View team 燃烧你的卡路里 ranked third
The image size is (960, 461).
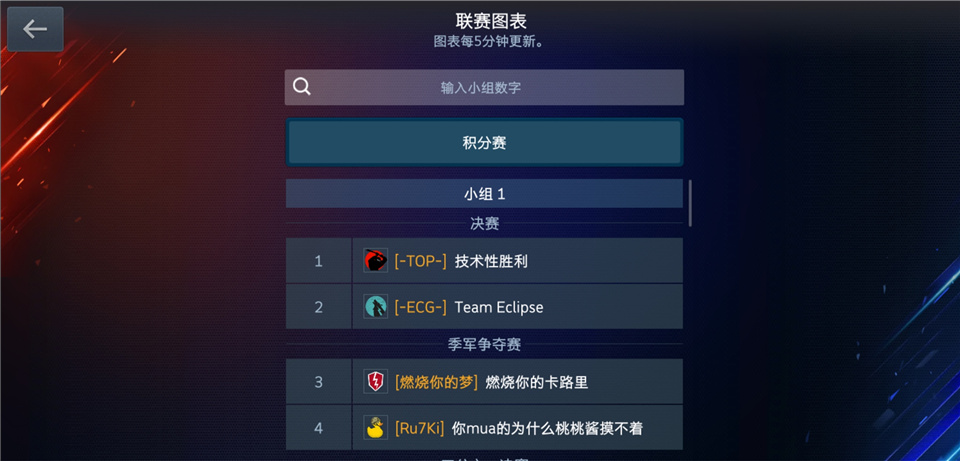[x=484, y=382]
